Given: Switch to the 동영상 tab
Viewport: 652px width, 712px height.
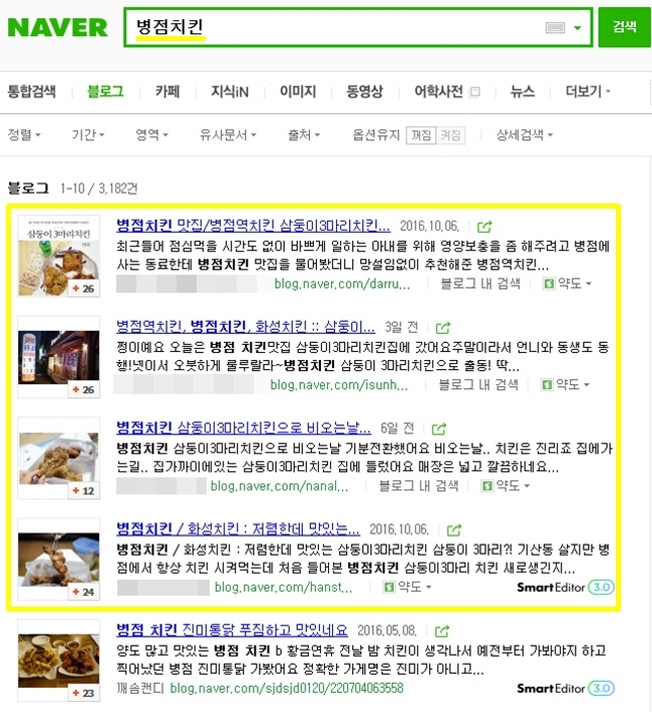Looking at the screenshot, I should click(364, 92).
